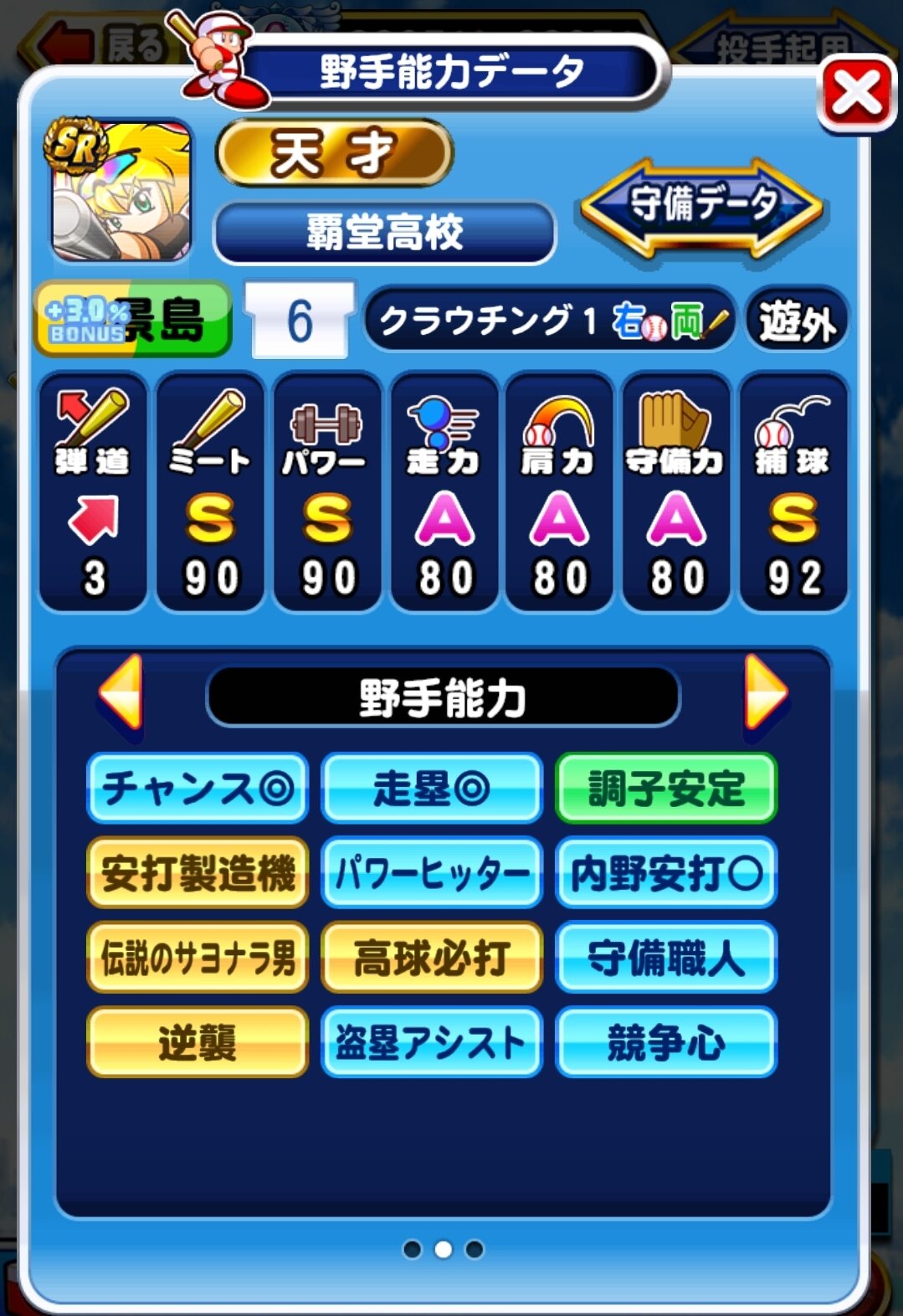Go to the previous ability page with left arrow
The image size is (903, 1316).
coord(121,693)
